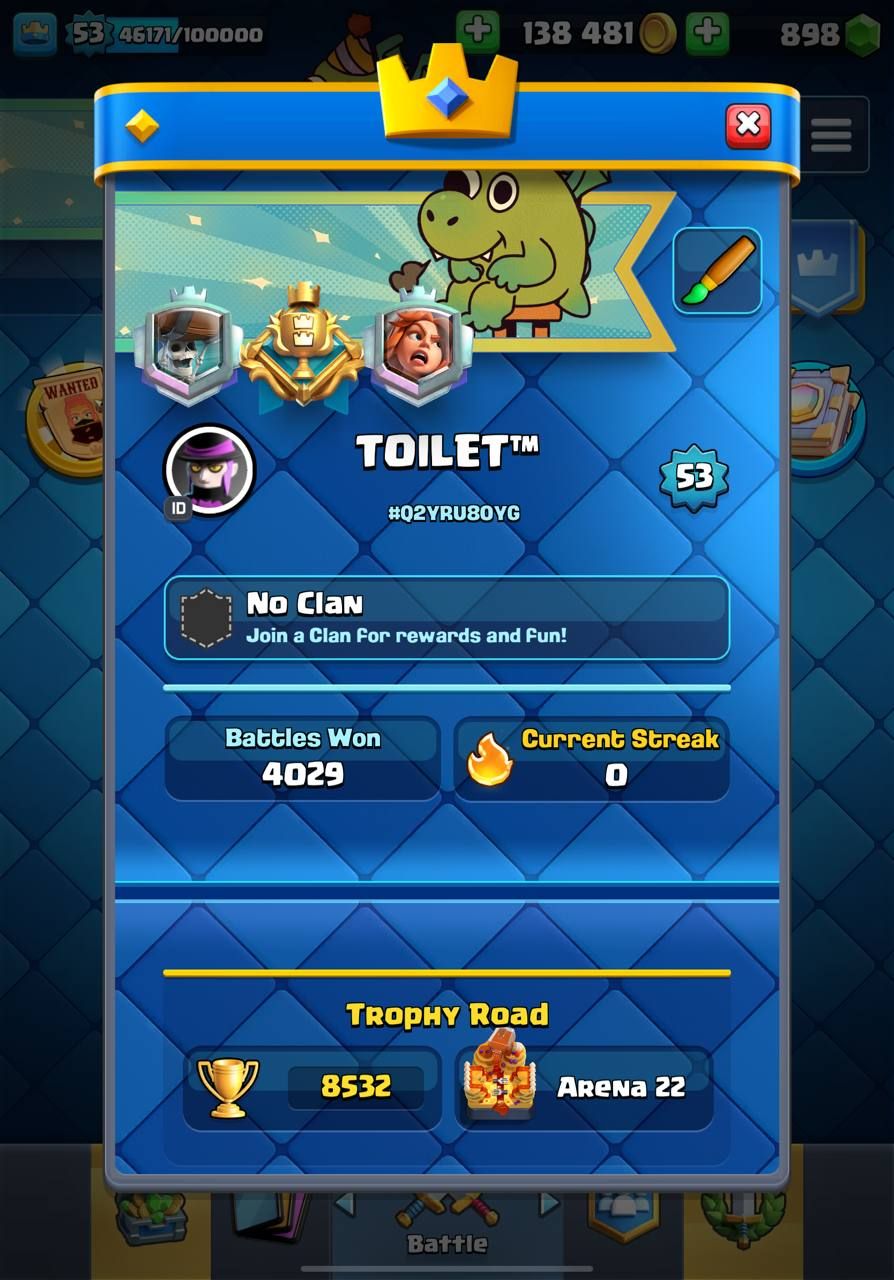The width and height of the screenshot is (894, 1280).
Task: Tap the King level 53 star badge
Action: [x=694, y=477]
